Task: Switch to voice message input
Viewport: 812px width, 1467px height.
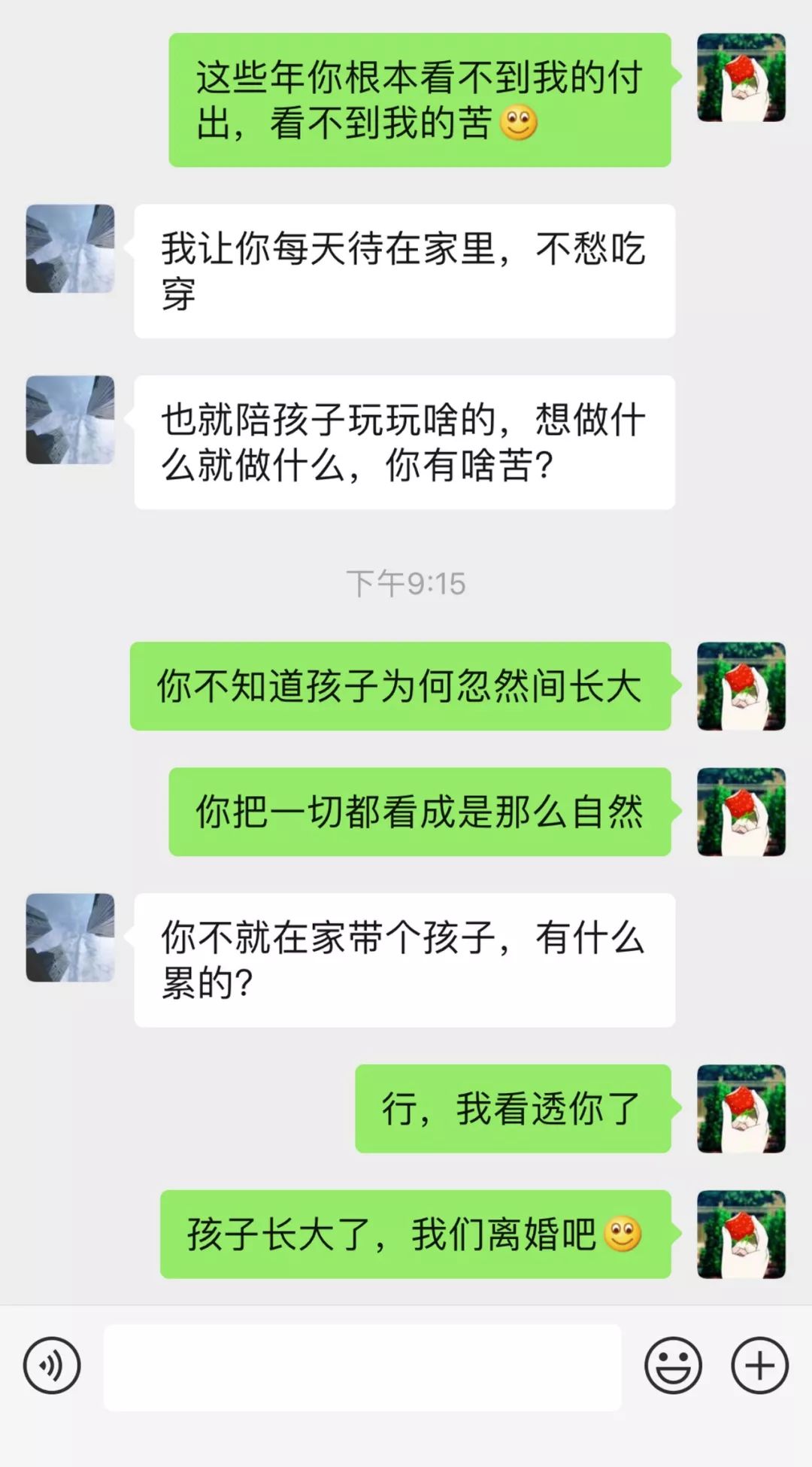Action: (51, 1365)
